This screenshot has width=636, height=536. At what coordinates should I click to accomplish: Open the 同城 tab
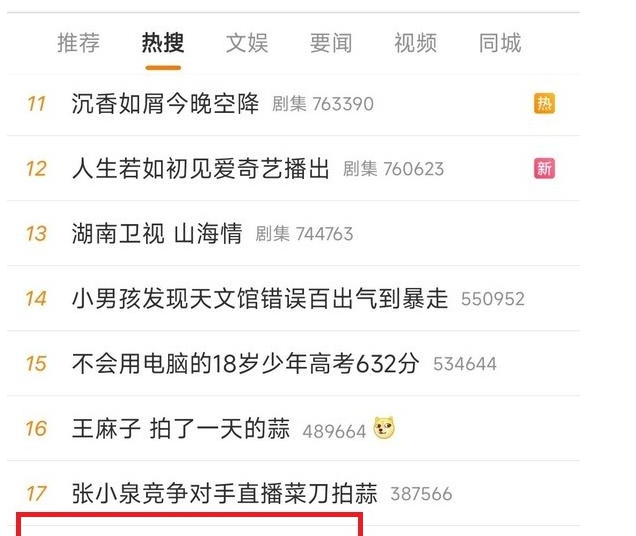499,43
